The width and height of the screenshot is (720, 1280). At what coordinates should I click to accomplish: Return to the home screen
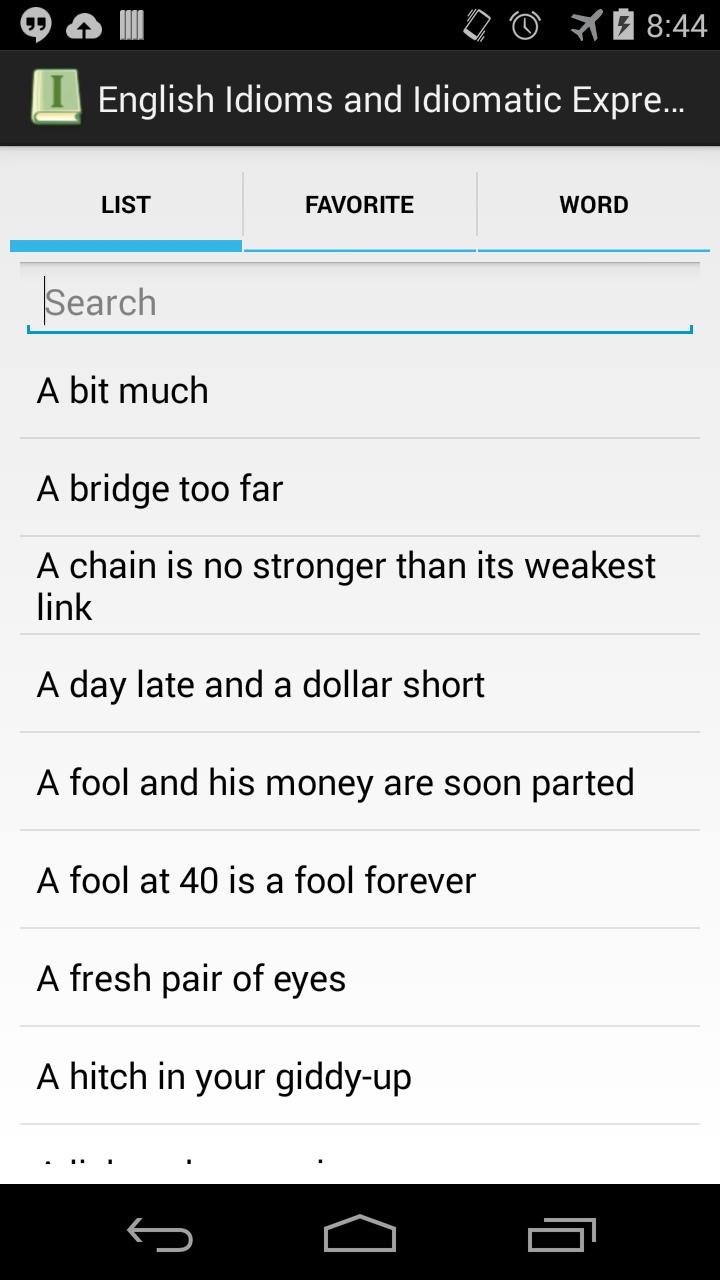pos(360,1235)
